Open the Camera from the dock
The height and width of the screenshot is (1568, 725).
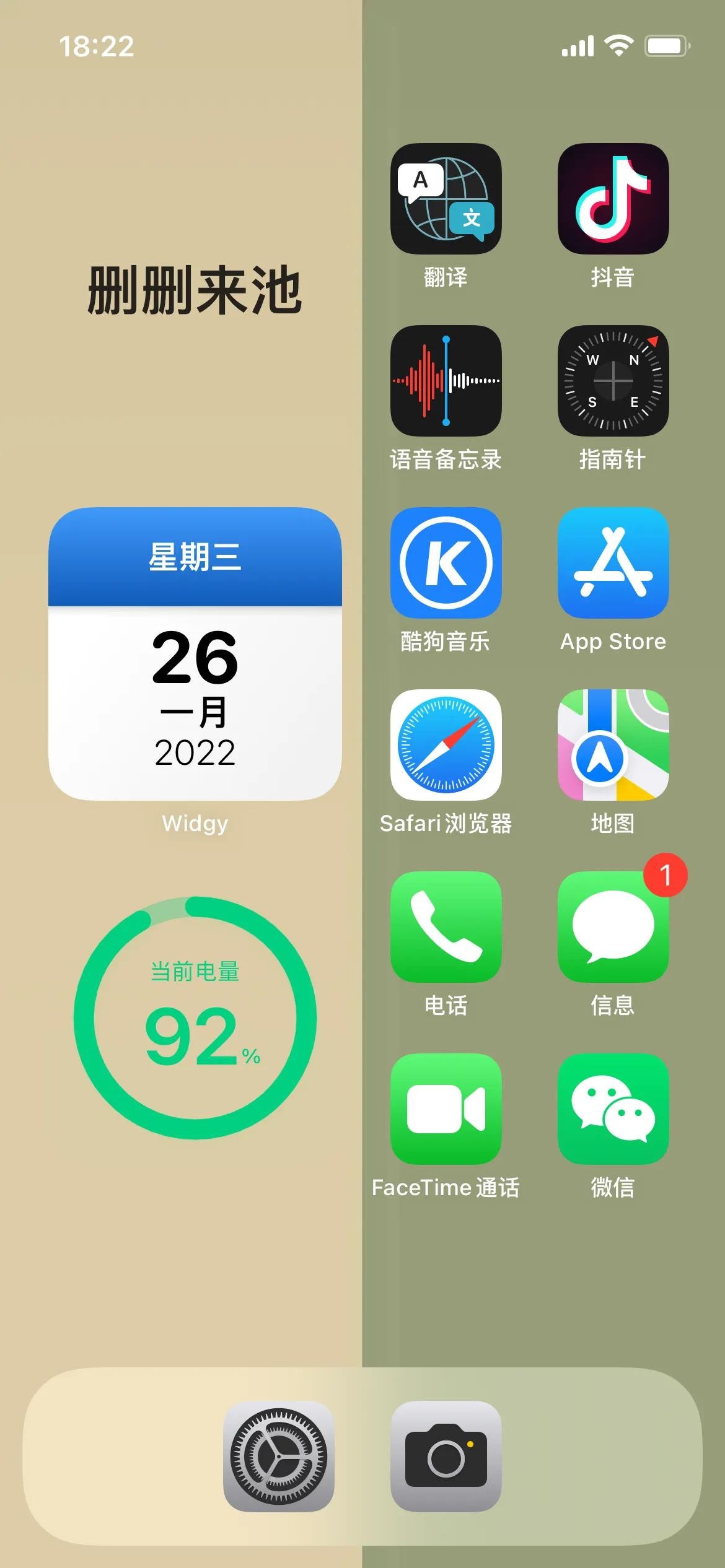[446, 1456]
